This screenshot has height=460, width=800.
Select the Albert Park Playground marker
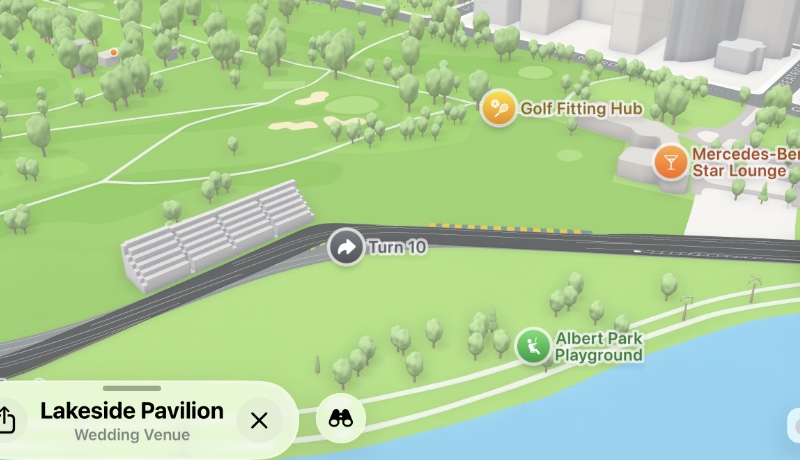[x=533, y=347]
